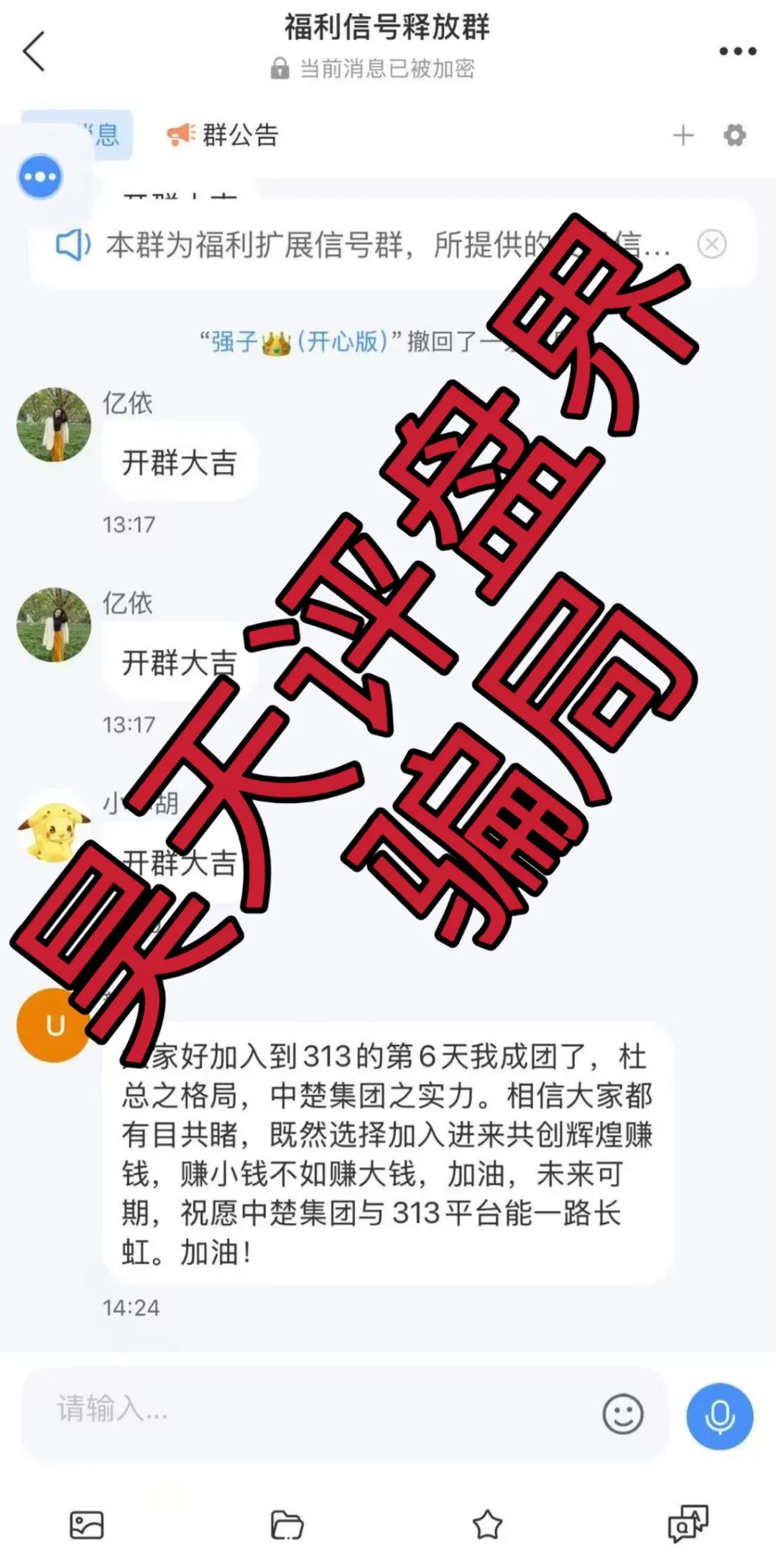Tap the orange U avatar of the last sender
The height and width of the screenshot is (1568, 776).
coord(54,1026)
